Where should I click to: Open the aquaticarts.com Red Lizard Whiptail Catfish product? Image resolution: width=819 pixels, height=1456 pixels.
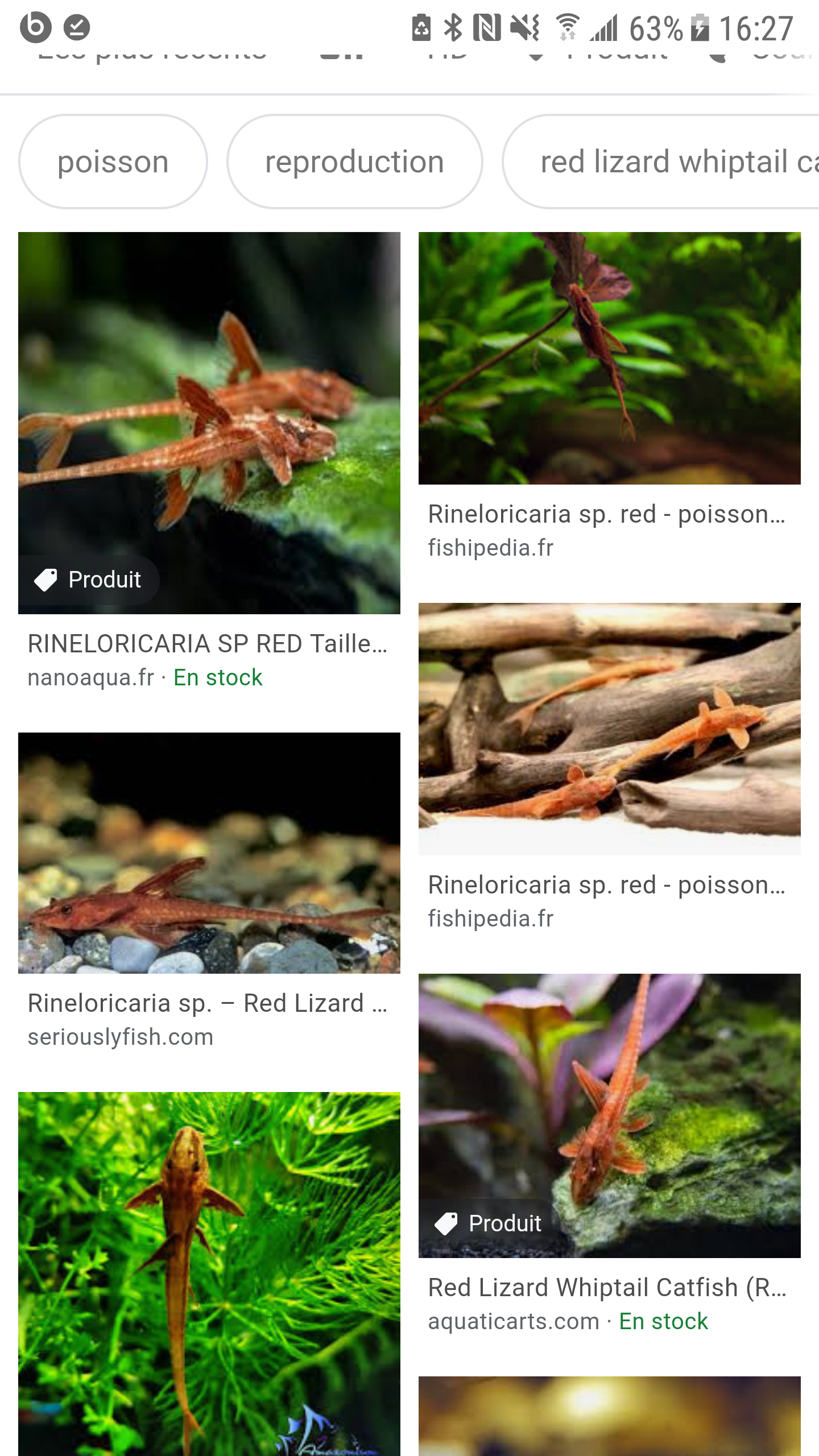[609, 1115]
